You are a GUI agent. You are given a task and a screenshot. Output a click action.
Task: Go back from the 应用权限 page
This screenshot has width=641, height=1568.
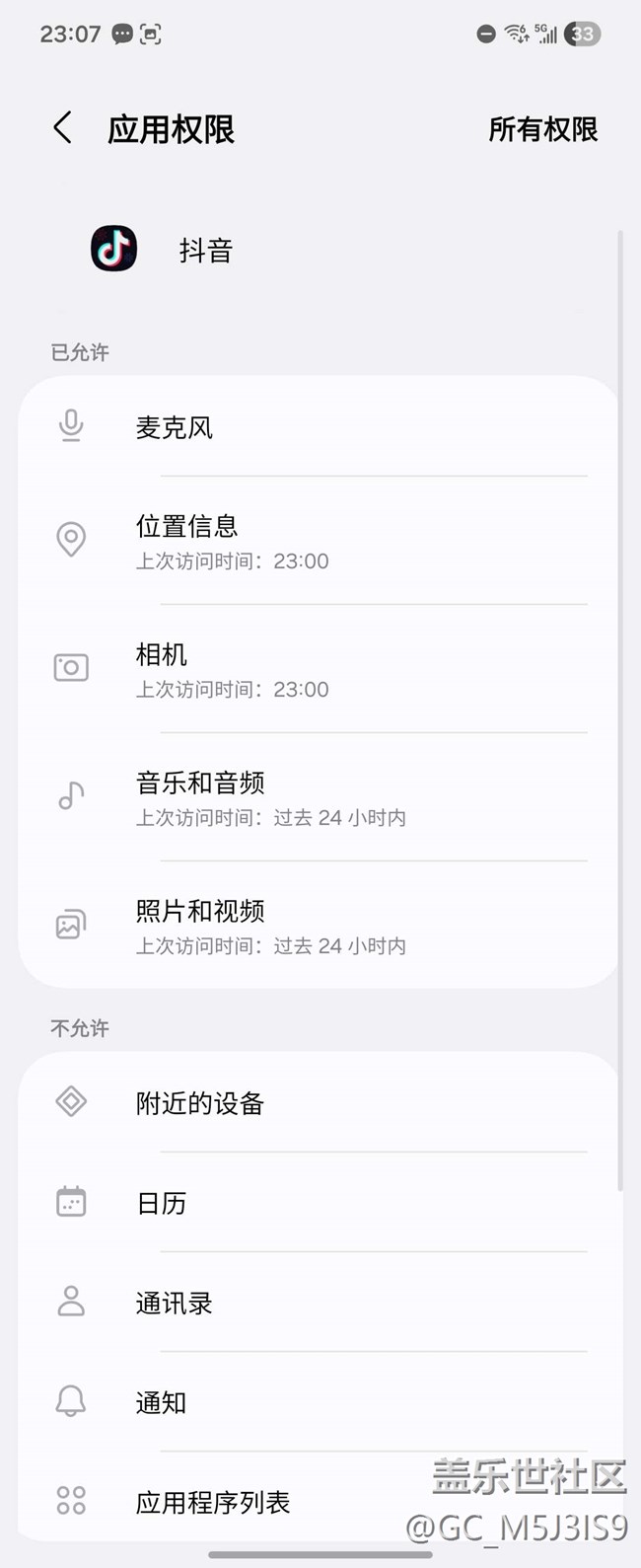pyautogui.click(x=62, y=128)
